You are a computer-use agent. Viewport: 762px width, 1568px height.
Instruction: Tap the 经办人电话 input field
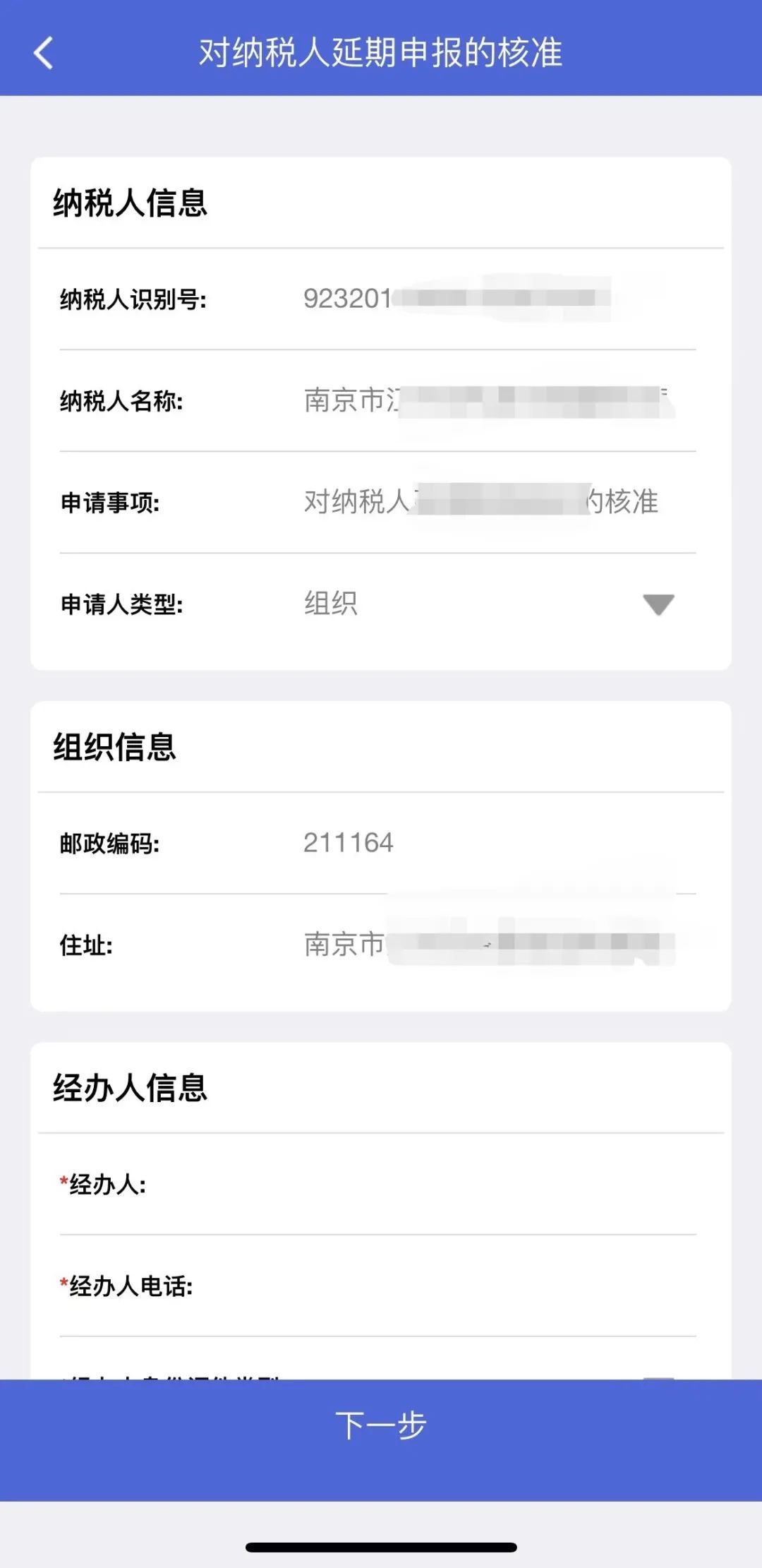click(487, 1286)
